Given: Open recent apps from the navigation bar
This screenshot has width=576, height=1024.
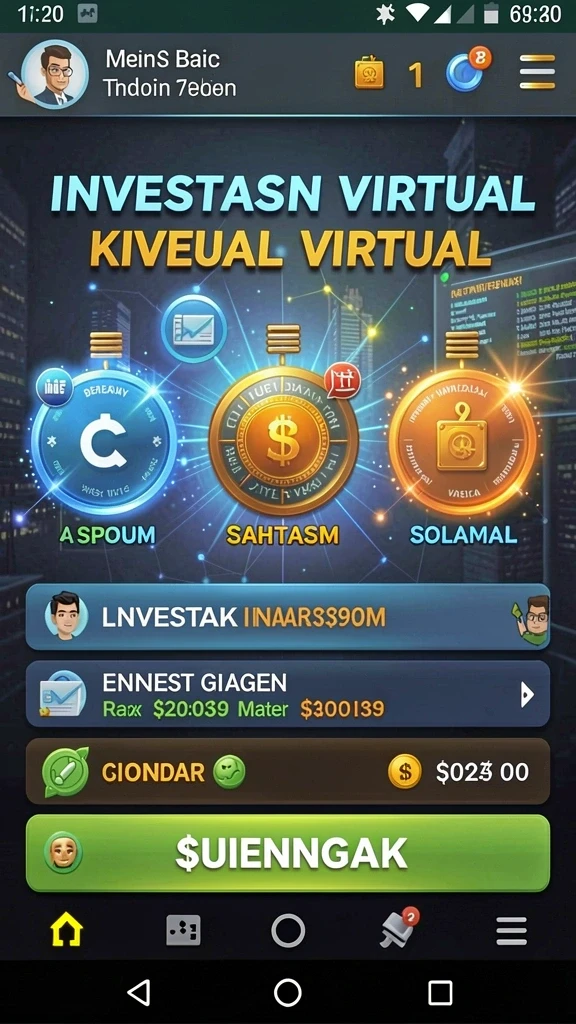Looking at the screenshot, I should 440,993.
